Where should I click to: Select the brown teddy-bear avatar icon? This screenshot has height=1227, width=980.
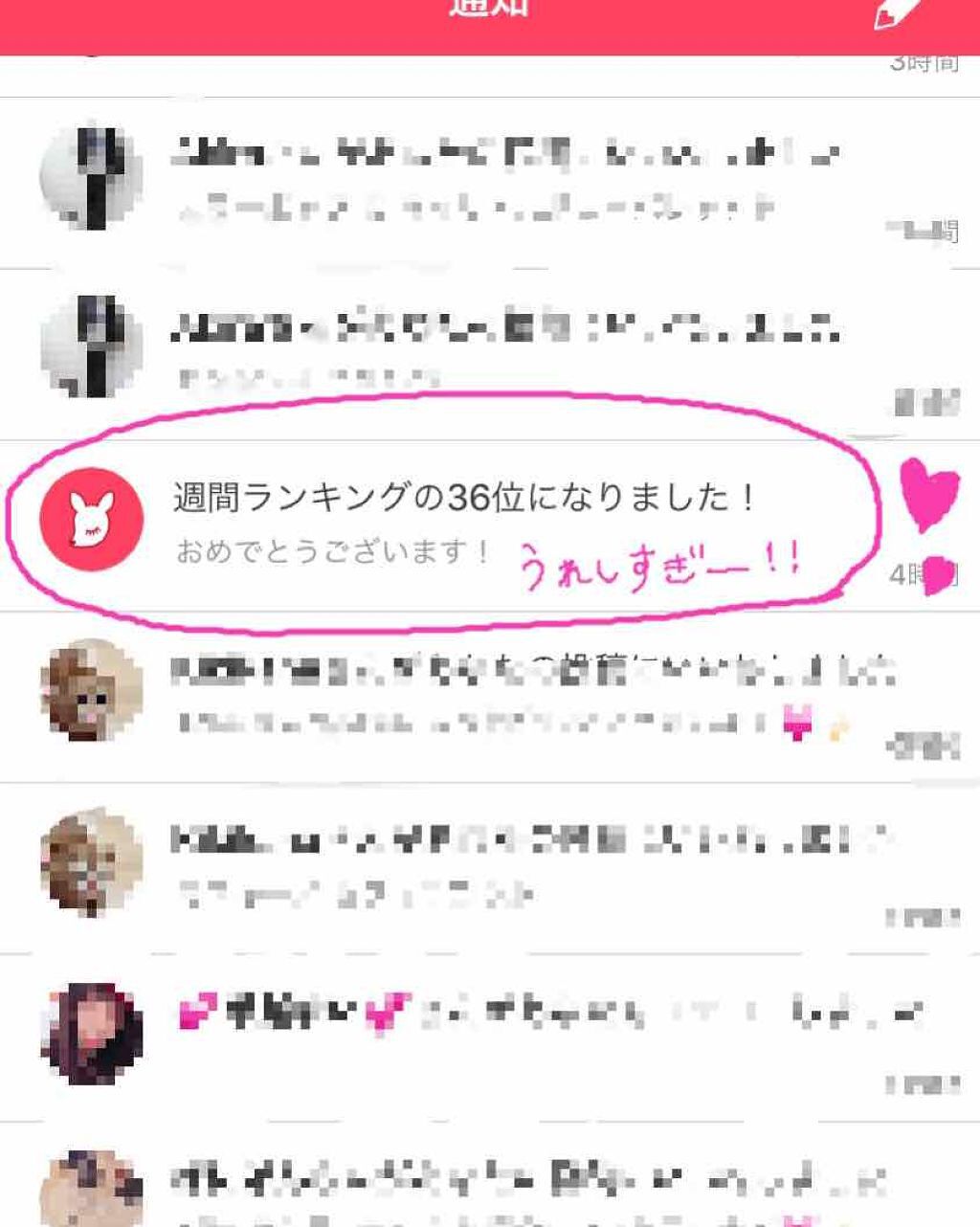tap(91, 694)
